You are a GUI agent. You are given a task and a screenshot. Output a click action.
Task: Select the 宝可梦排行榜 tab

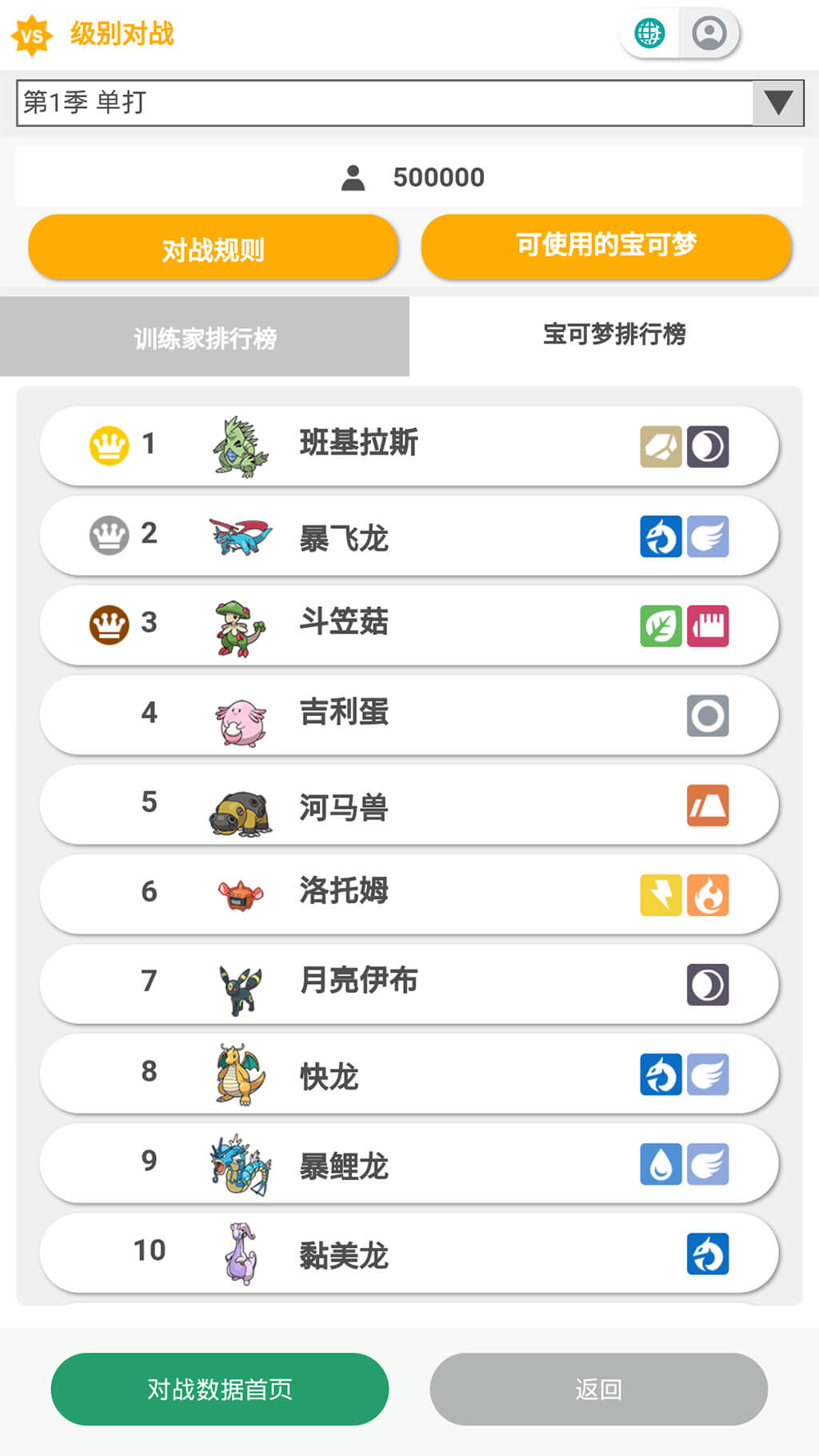coord(614,334)
